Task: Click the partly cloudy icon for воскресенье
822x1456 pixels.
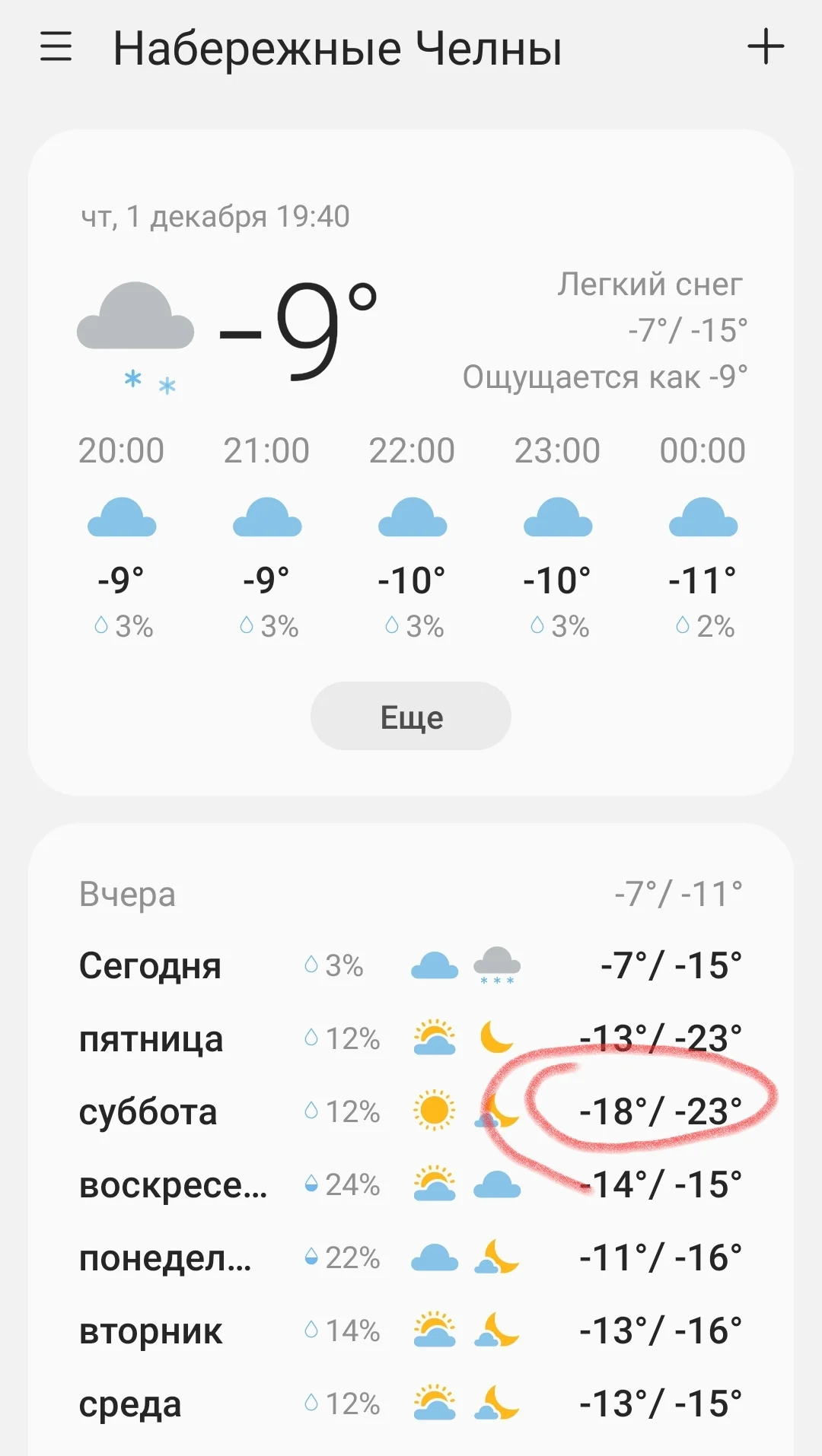Action: click(435, 1184)
